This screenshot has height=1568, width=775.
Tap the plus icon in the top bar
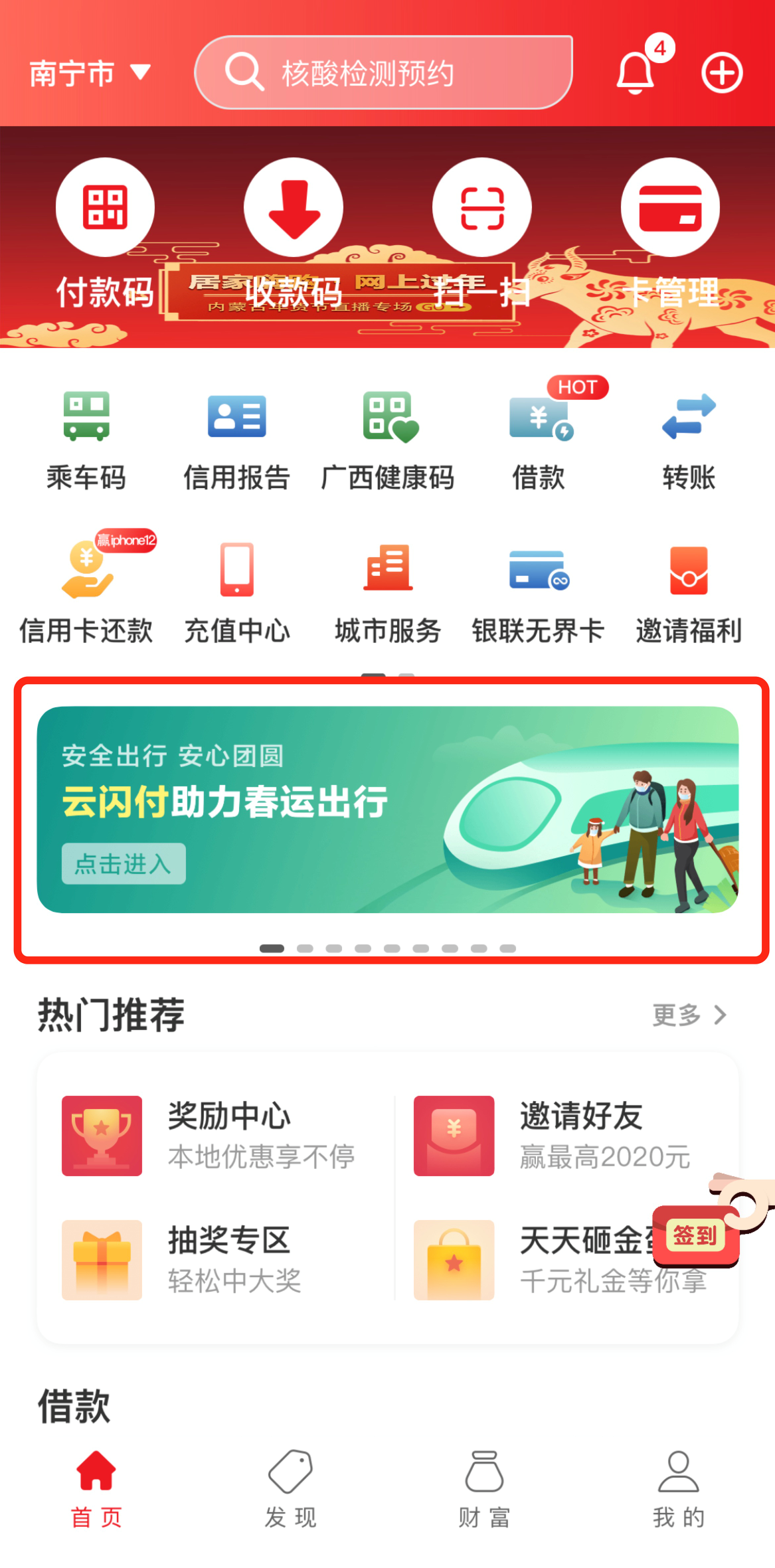tap(722, 72)
